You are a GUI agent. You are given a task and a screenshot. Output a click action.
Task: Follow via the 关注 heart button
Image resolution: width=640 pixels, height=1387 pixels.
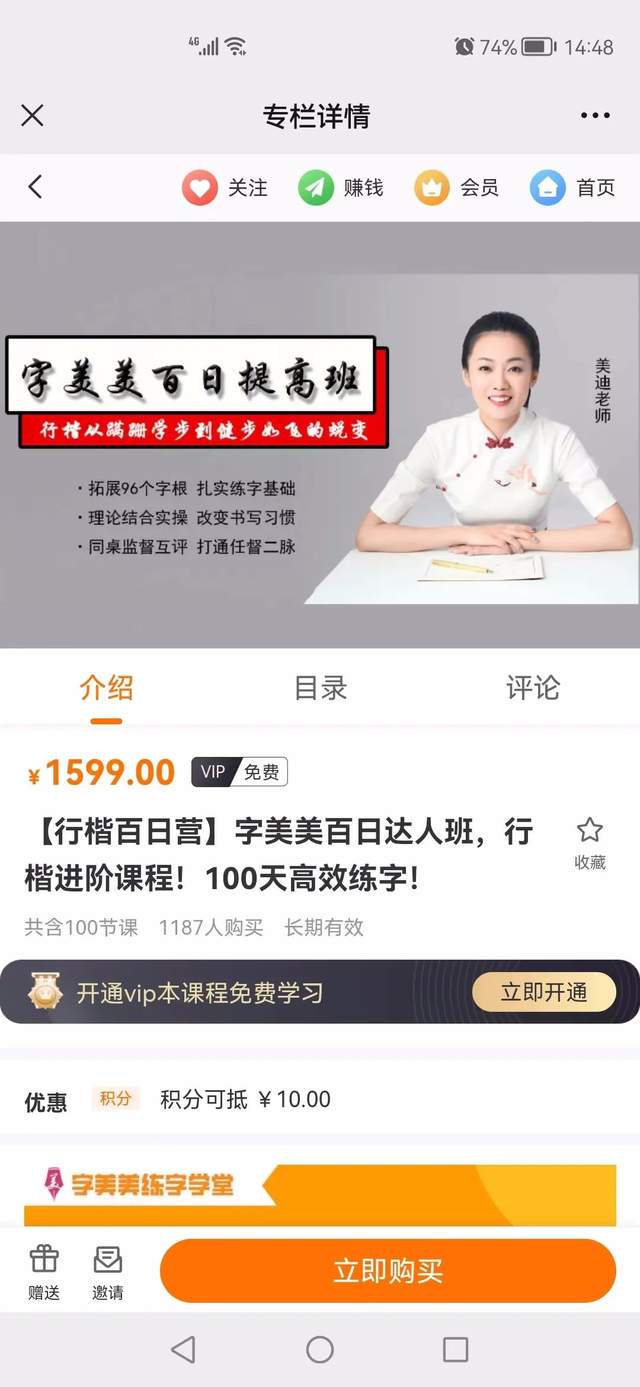point(225,187)
